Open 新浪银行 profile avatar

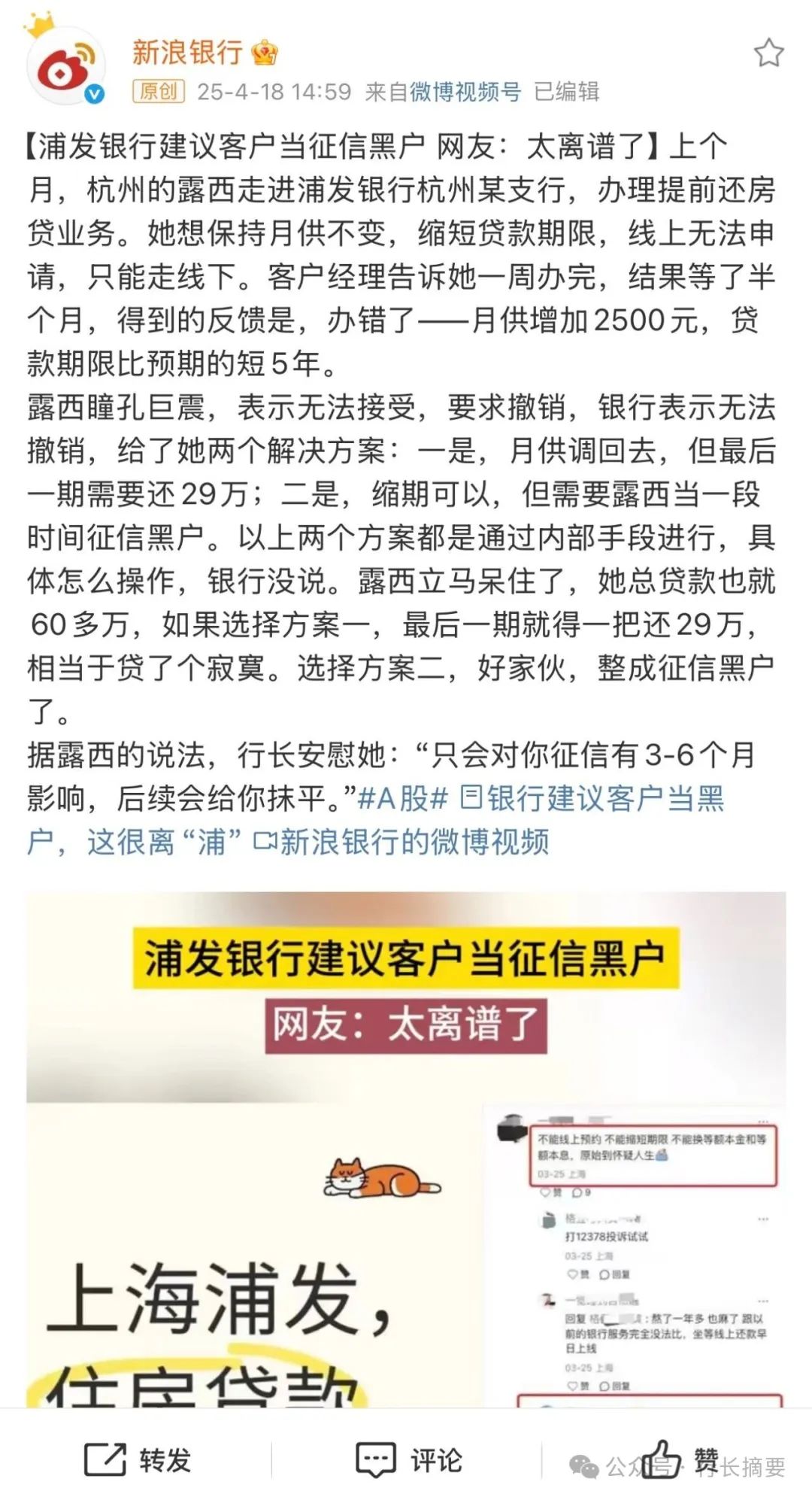(x=65, y=67)
